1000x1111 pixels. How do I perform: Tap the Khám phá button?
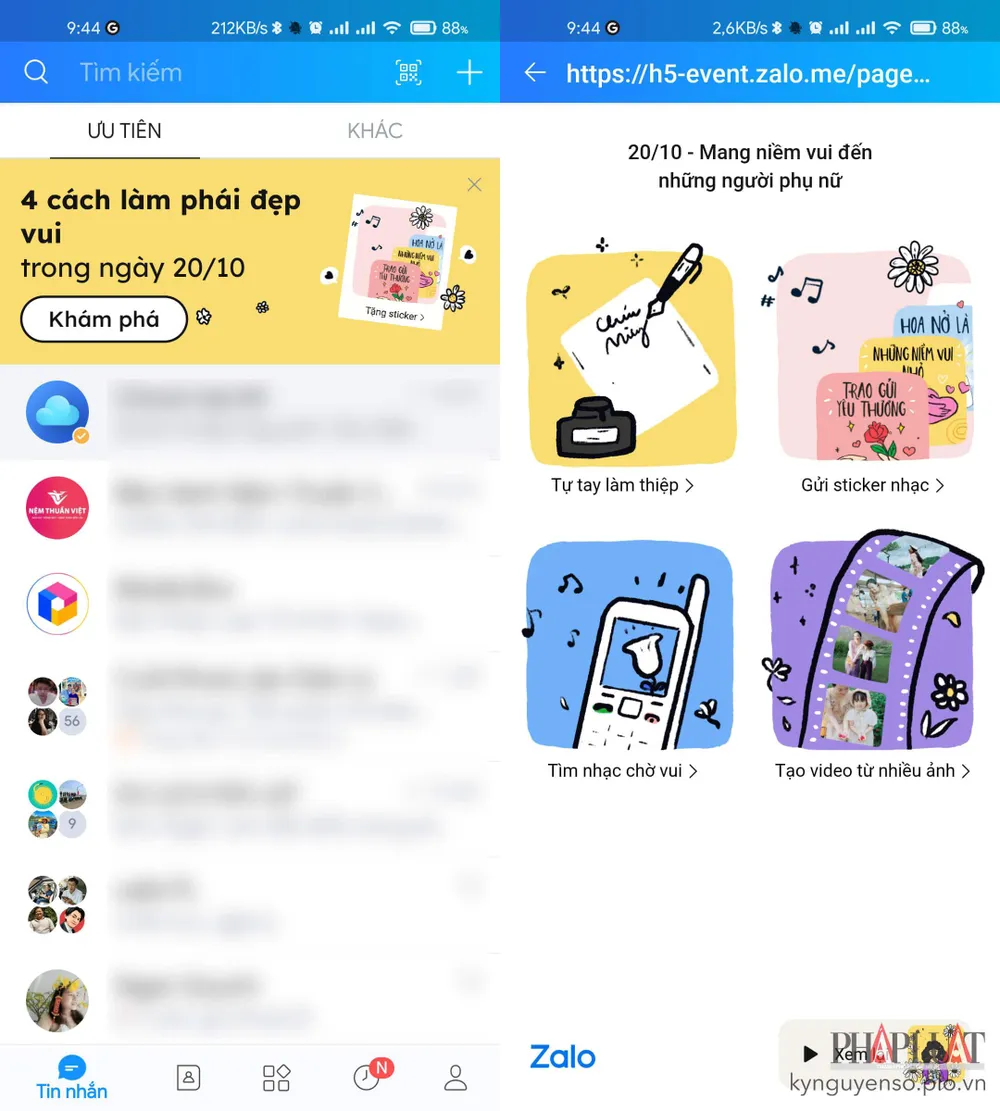click(104, 319)
